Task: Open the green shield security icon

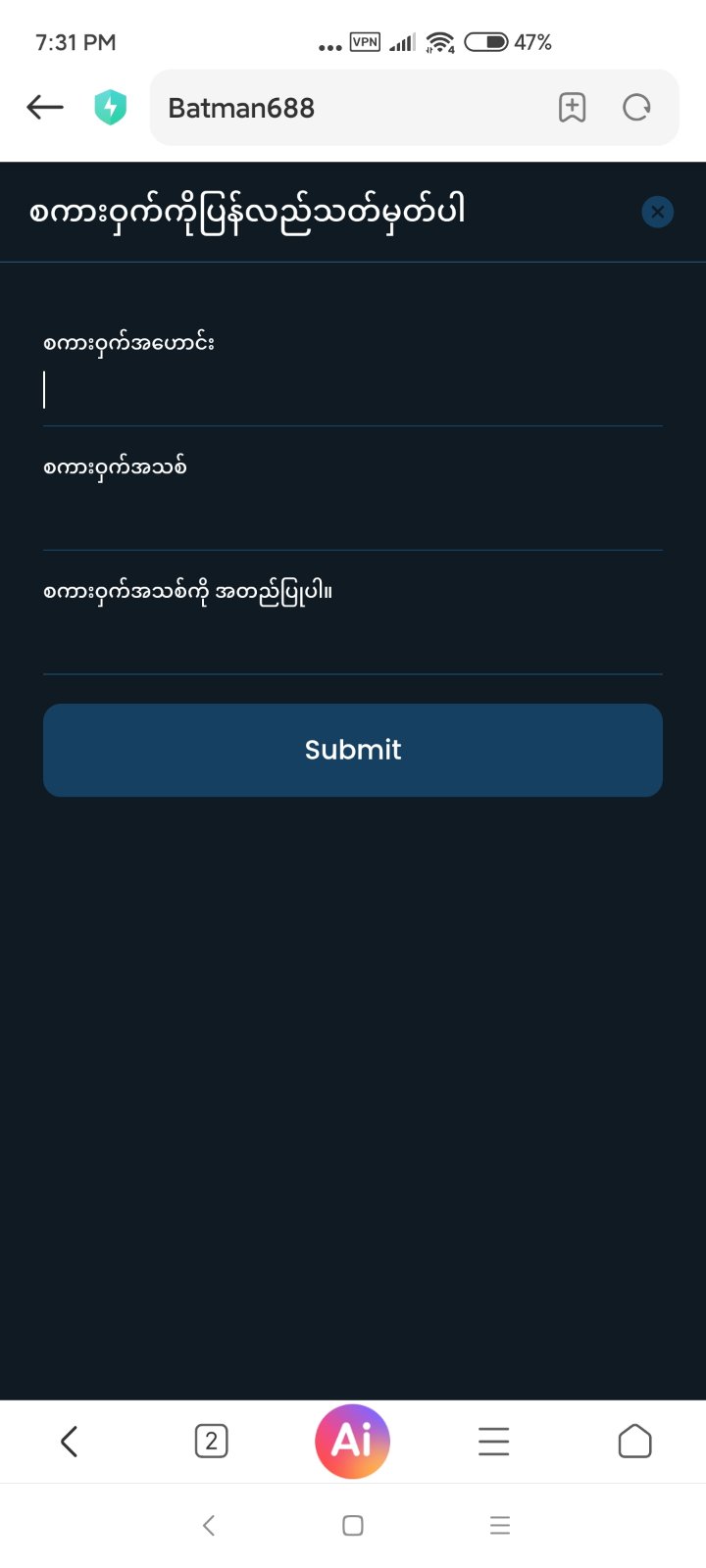Action: coord(111,107)
